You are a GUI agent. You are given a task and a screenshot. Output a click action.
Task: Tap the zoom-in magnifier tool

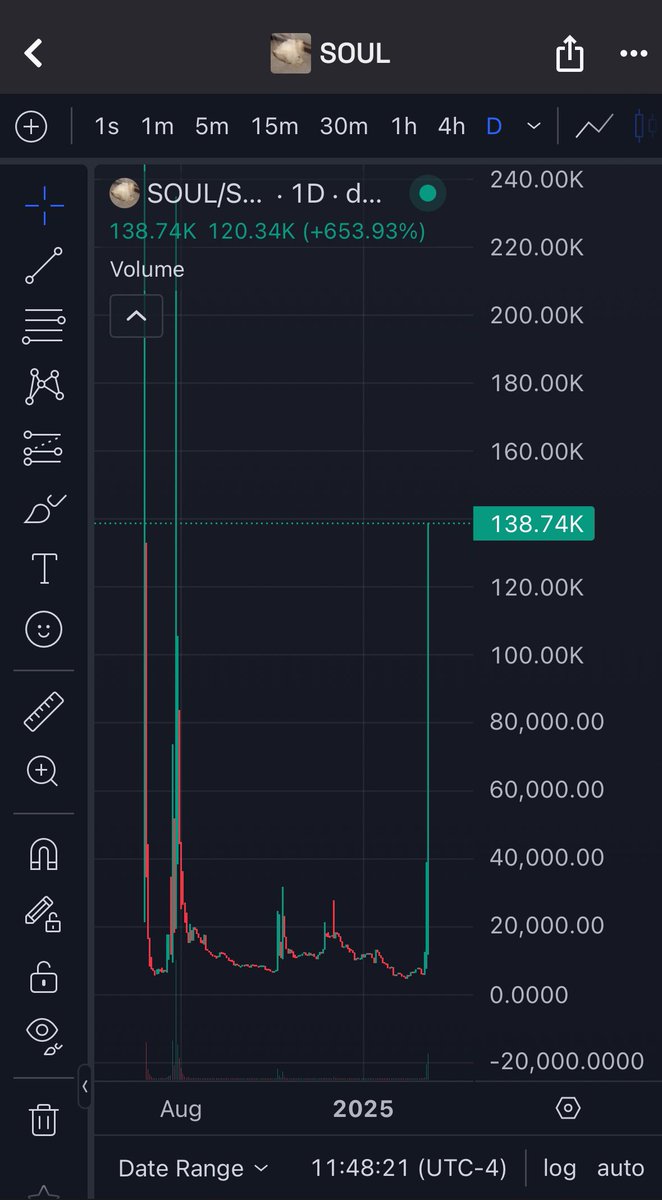point(43,771)
